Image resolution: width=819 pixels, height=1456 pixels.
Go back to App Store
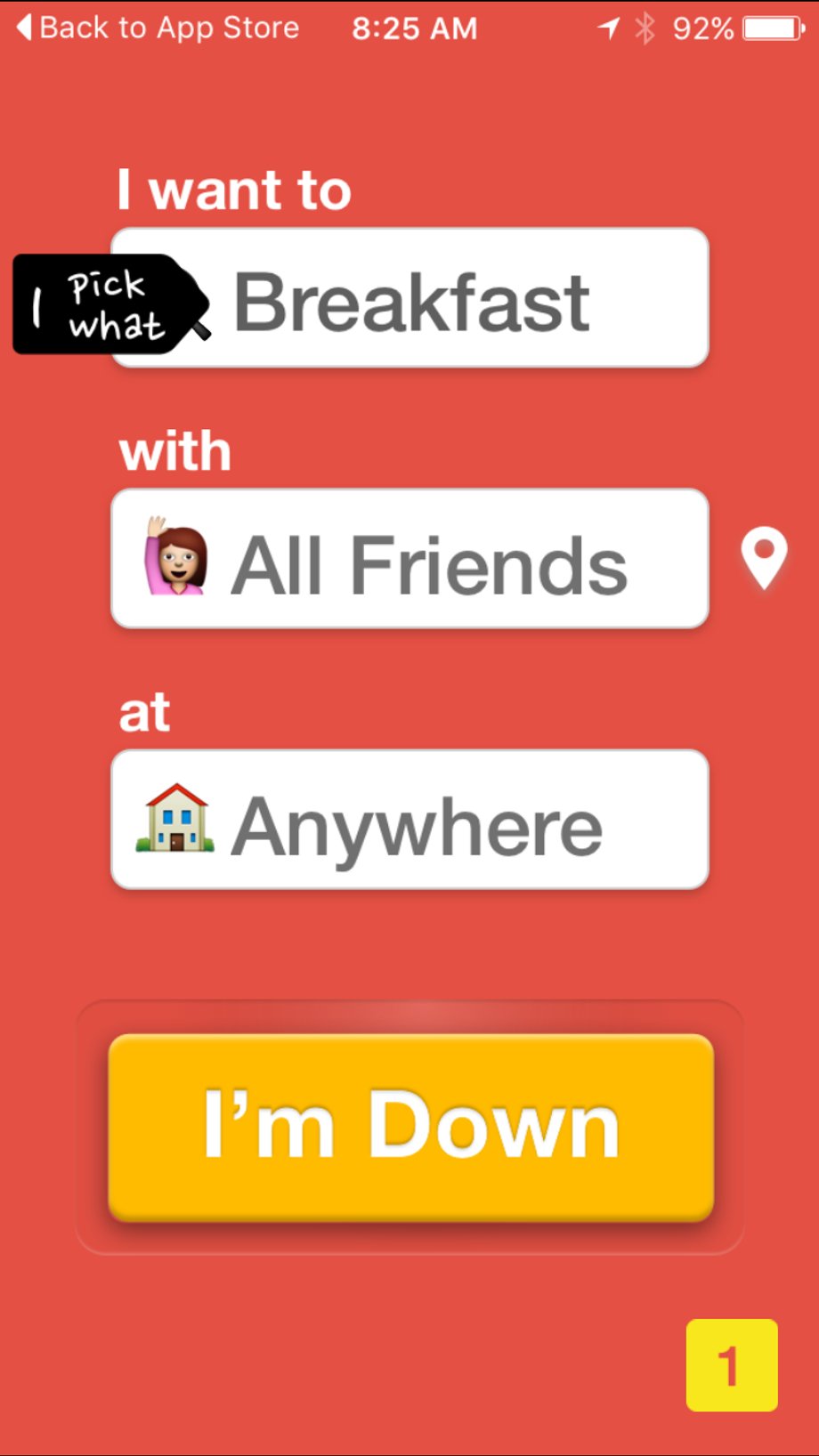pyautogui.click(x=158, y=28)
